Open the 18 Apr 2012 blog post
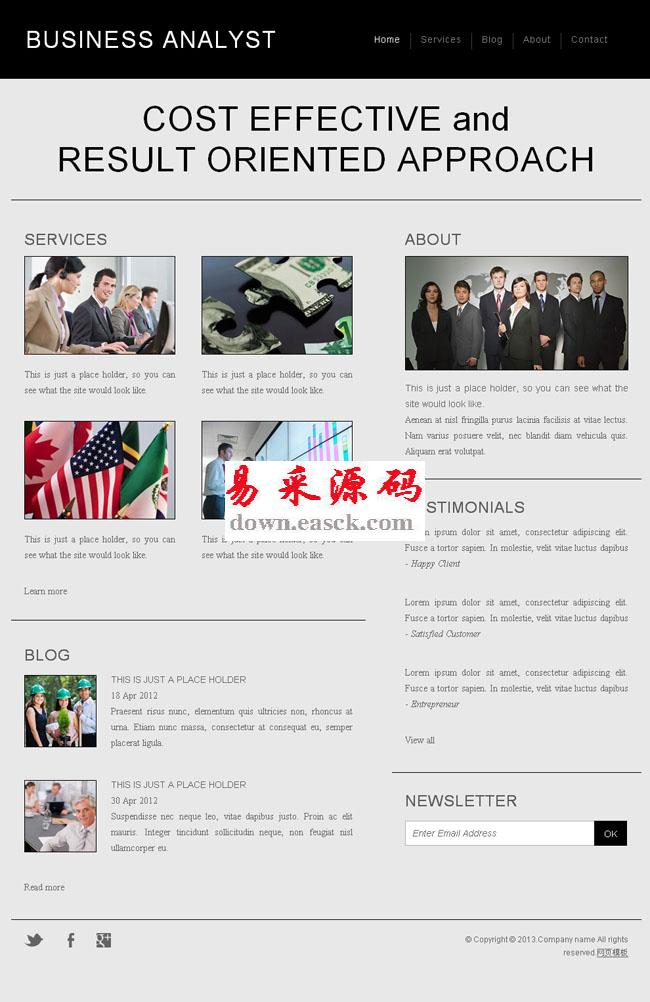 [178, 679]
